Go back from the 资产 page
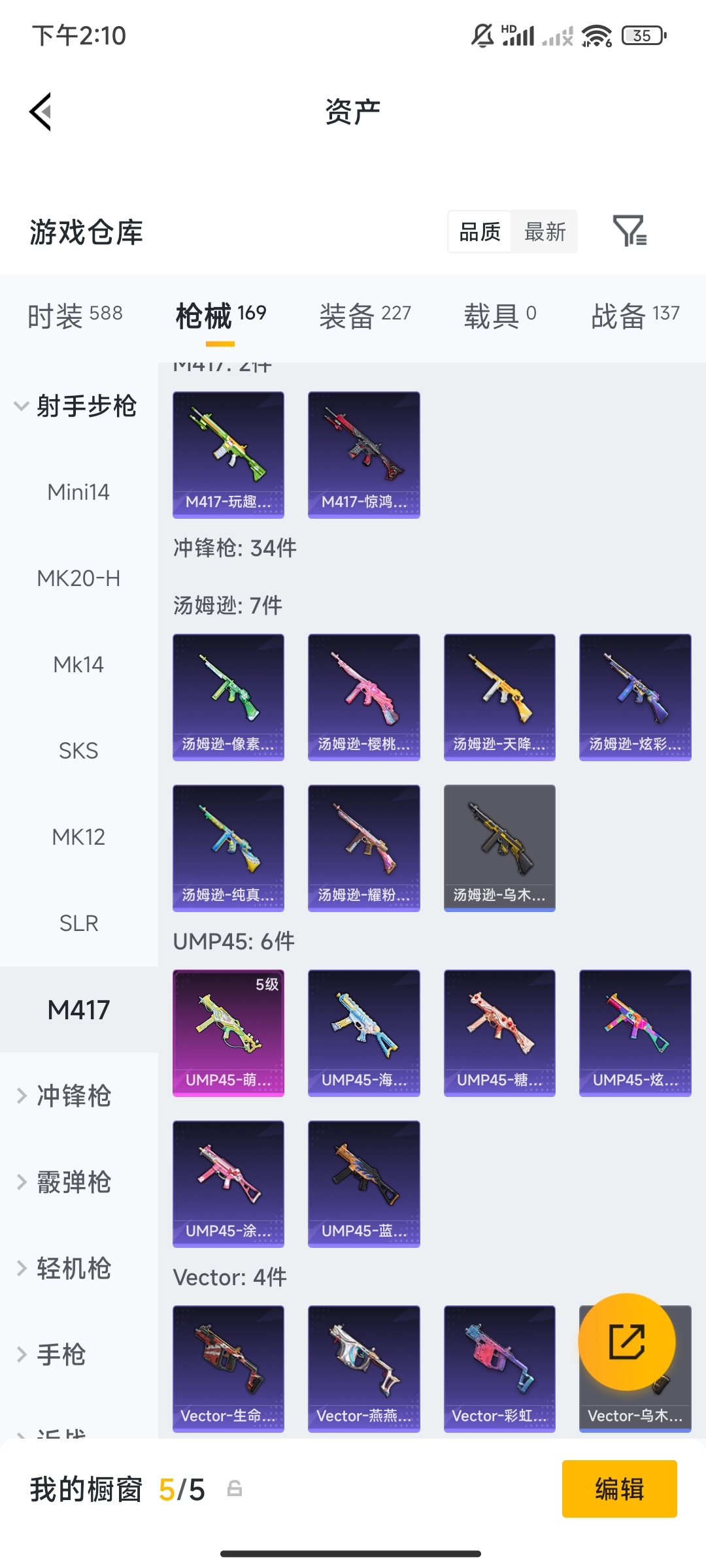The width and height of the screenshot is (706, 1568). (41, 112)
